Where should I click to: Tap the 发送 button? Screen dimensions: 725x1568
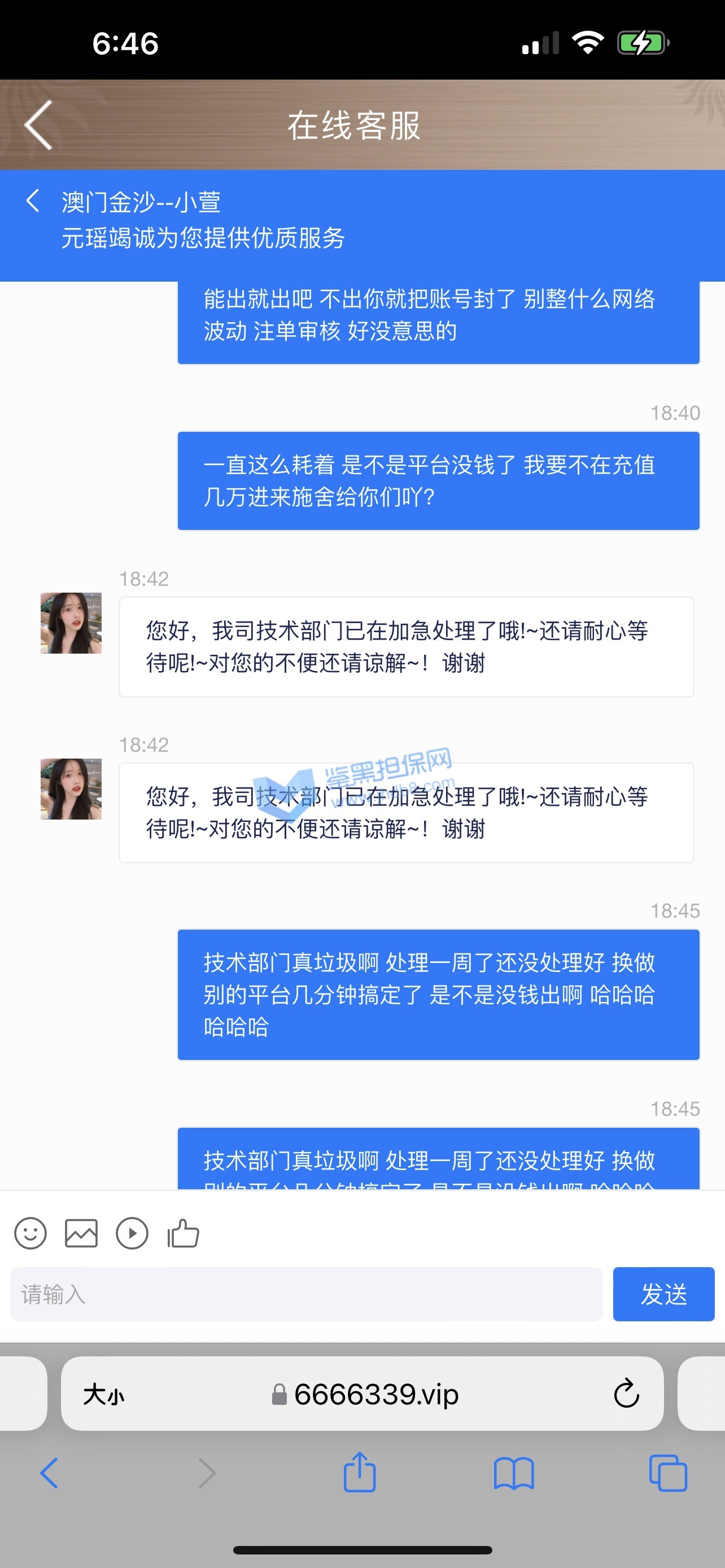pyautogui.click(x=663, y=1294)
